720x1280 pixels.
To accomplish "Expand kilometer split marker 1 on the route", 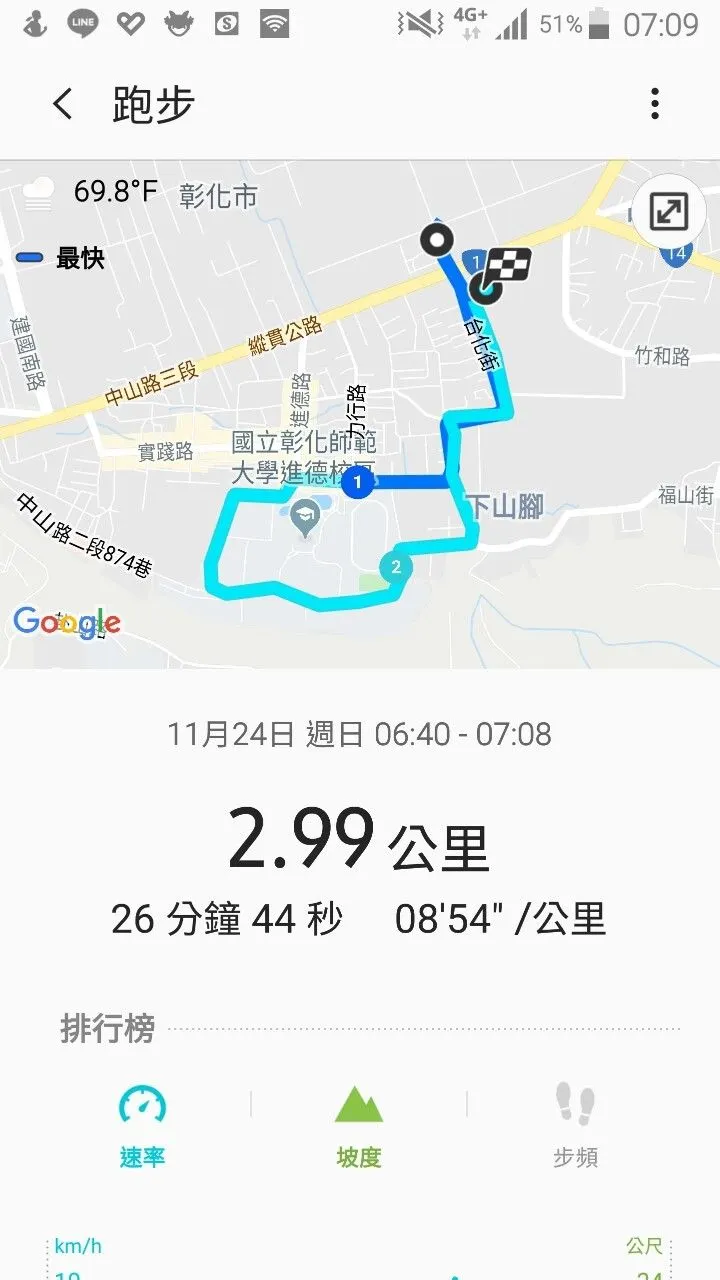I will [x=360, y=480].
